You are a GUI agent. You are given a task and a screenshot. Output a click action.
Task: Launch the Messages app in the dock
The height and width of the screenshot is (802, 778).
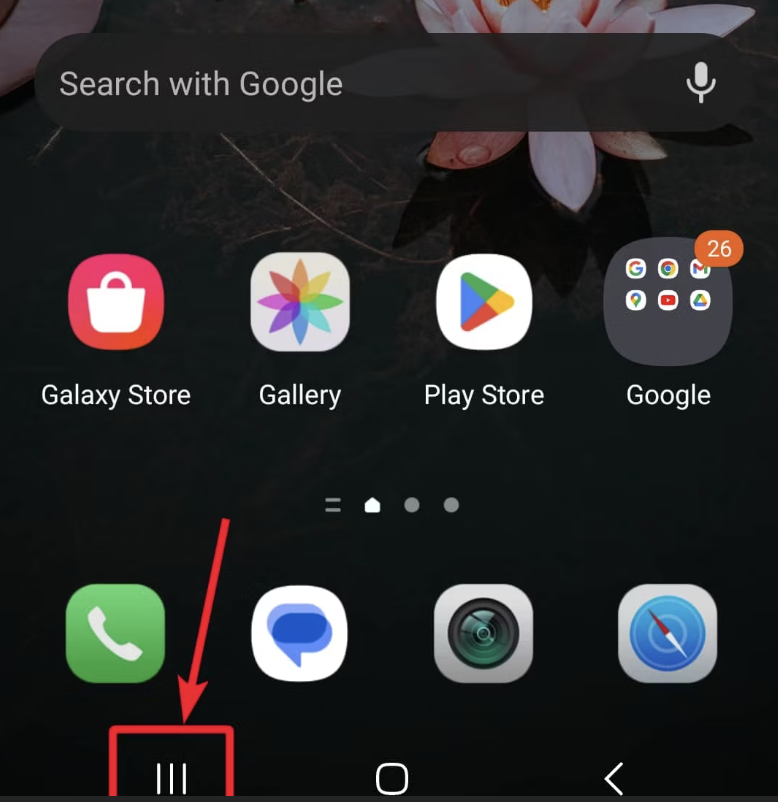pos(299,634)
